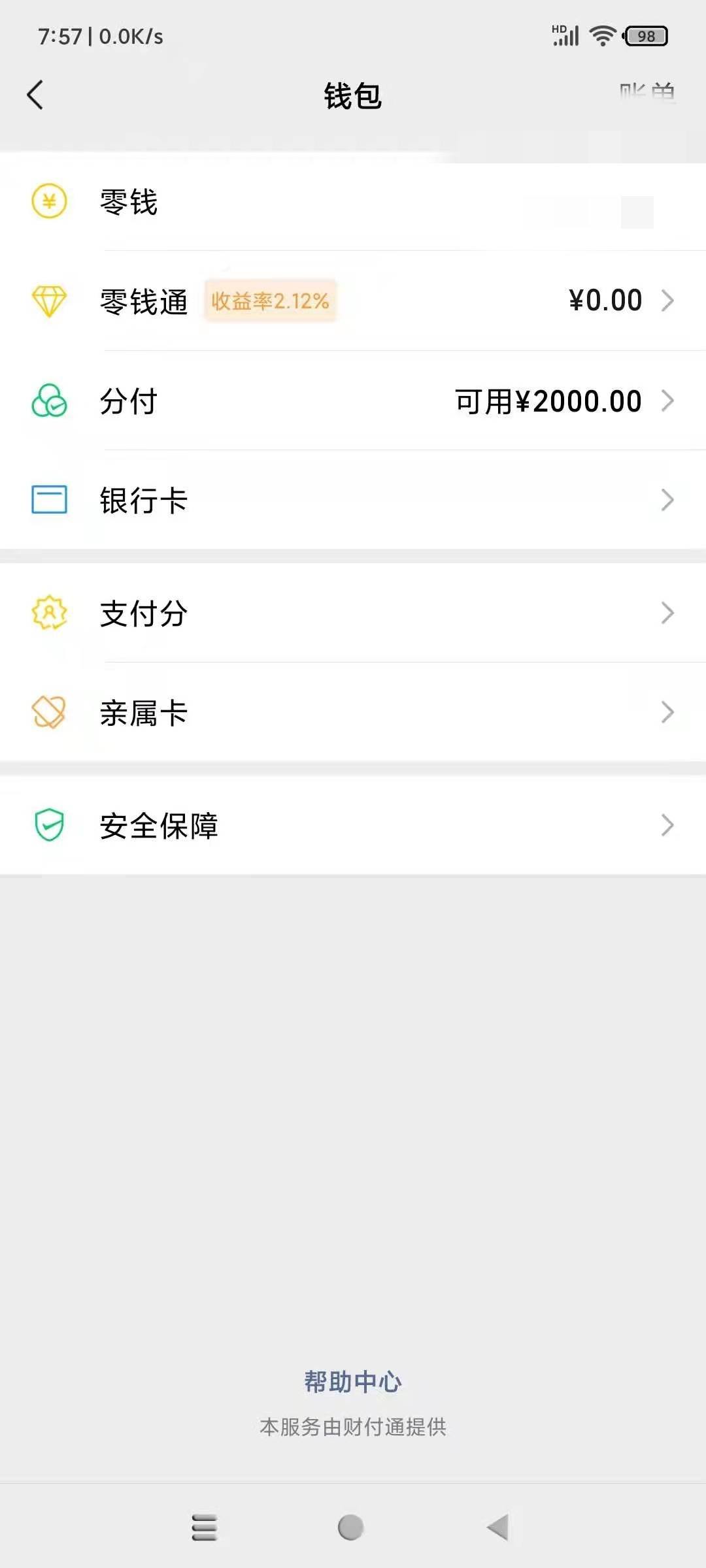Go back using the top-left arrow
Screen dimensions: 706x1568
pyautogui.click(x=35, y=95)
